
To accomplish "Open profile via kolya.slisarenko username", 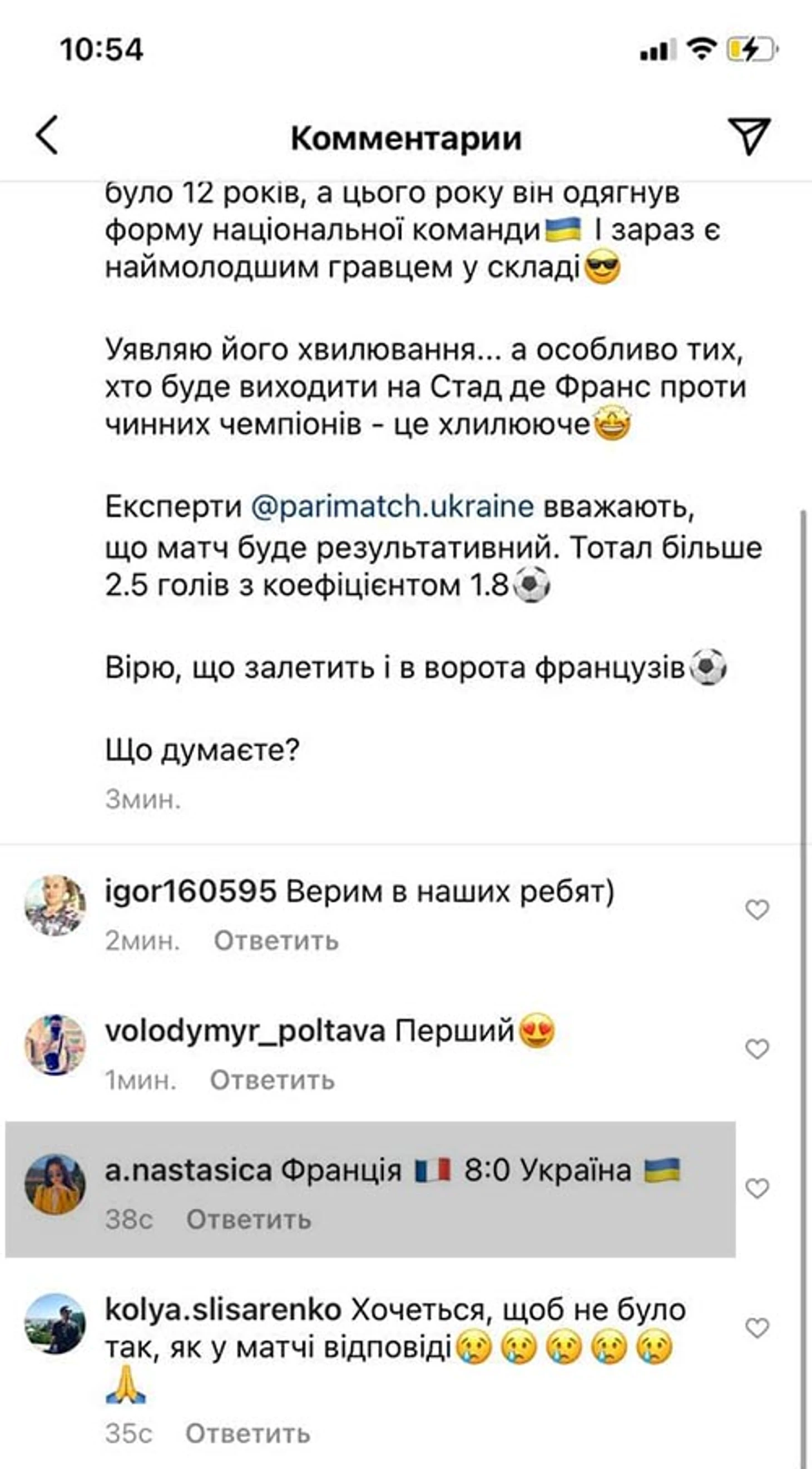I will tap(223, 1310).
